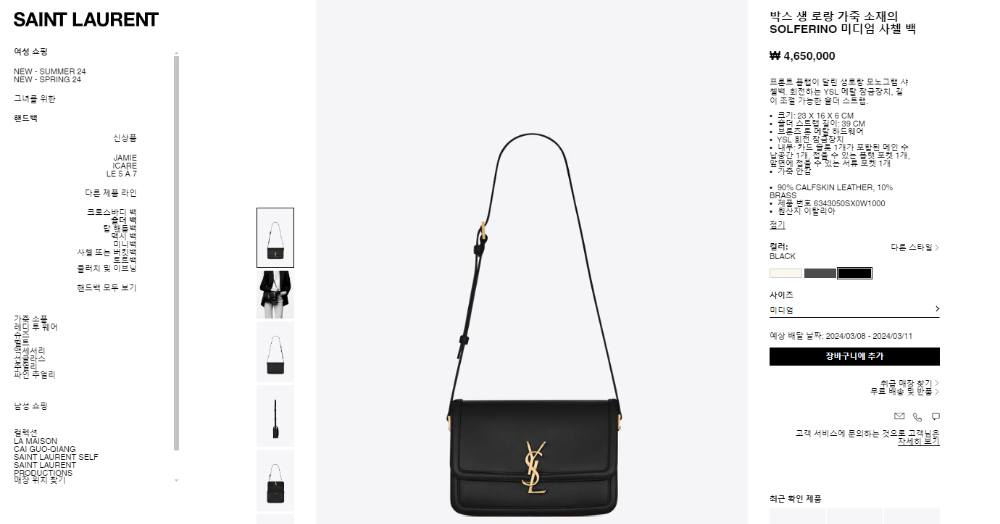
Task: View all handbags via 핸드백 모두 보기
Action: point(106,288)
